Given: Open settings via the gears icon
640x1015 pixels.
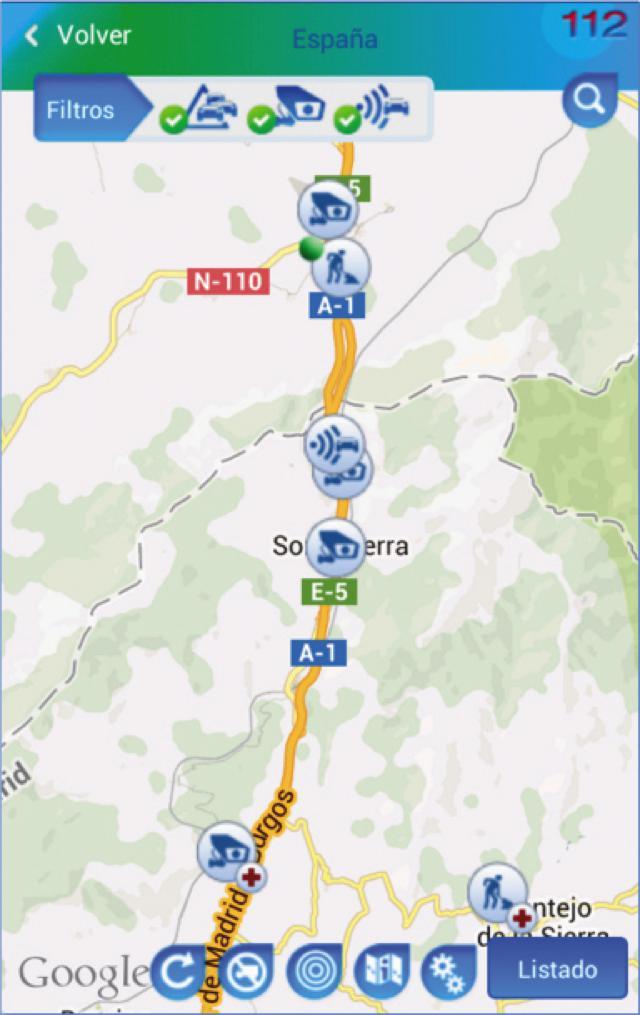Looking at the screenshot, I should point(449,971).
